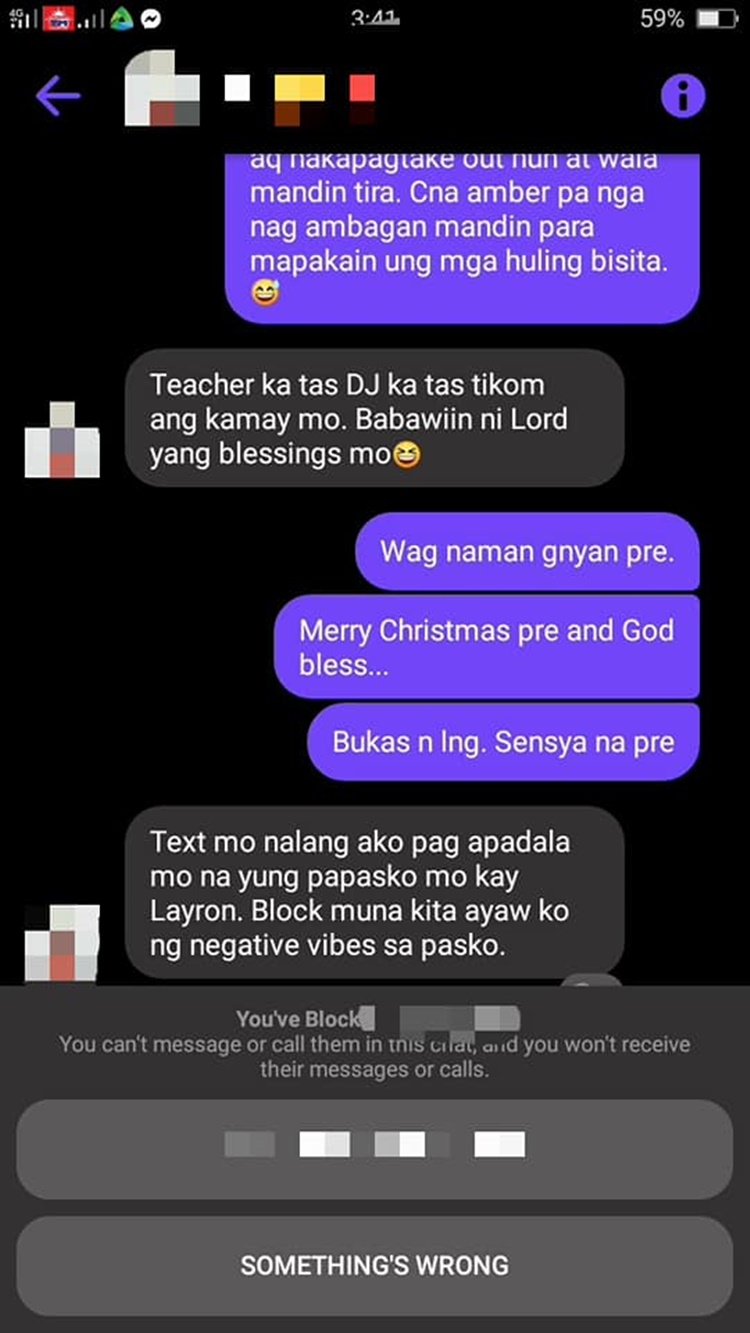The width and height of the screenshot is (750, 1333).
Task: Open conversation info icon
Action: (683, 96)
